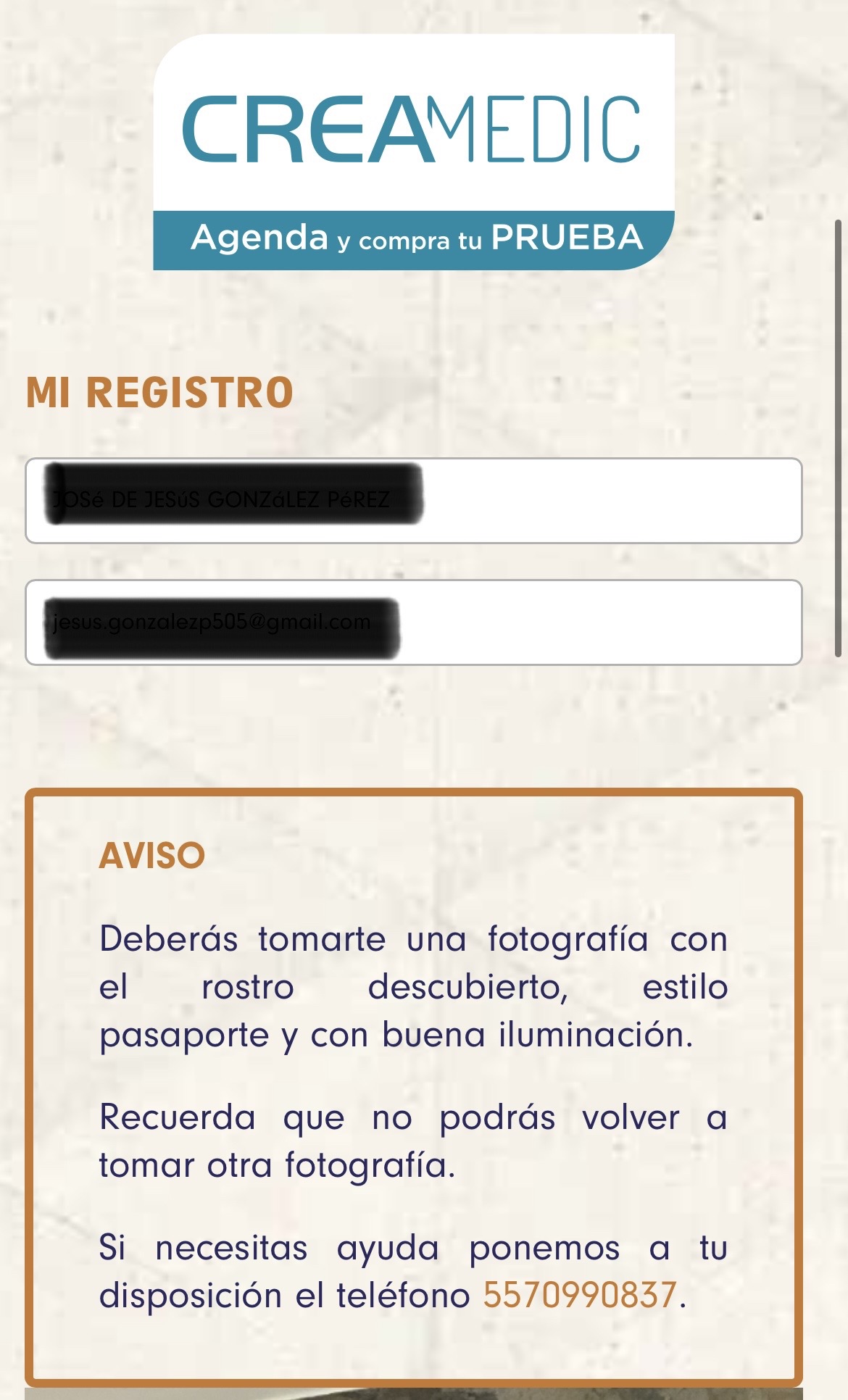Image resolution: width=848 pixels, height=1400 pixels.
Task: Tap the full name field under Mi Registro
Action: pyautogui.click(x=413, y=501)
